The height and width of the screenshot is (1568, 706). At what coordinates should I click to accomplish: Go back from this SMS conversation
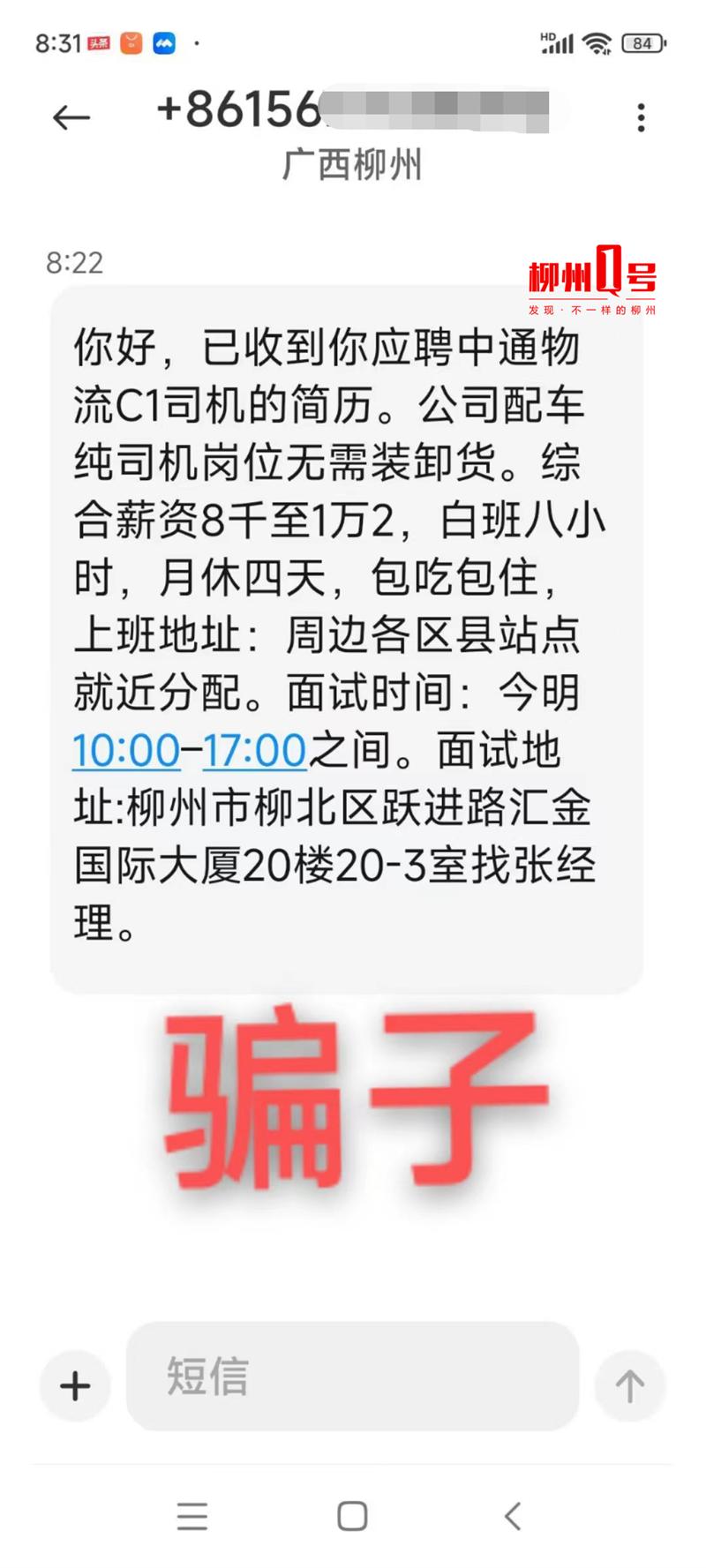[x=71, y=117]
